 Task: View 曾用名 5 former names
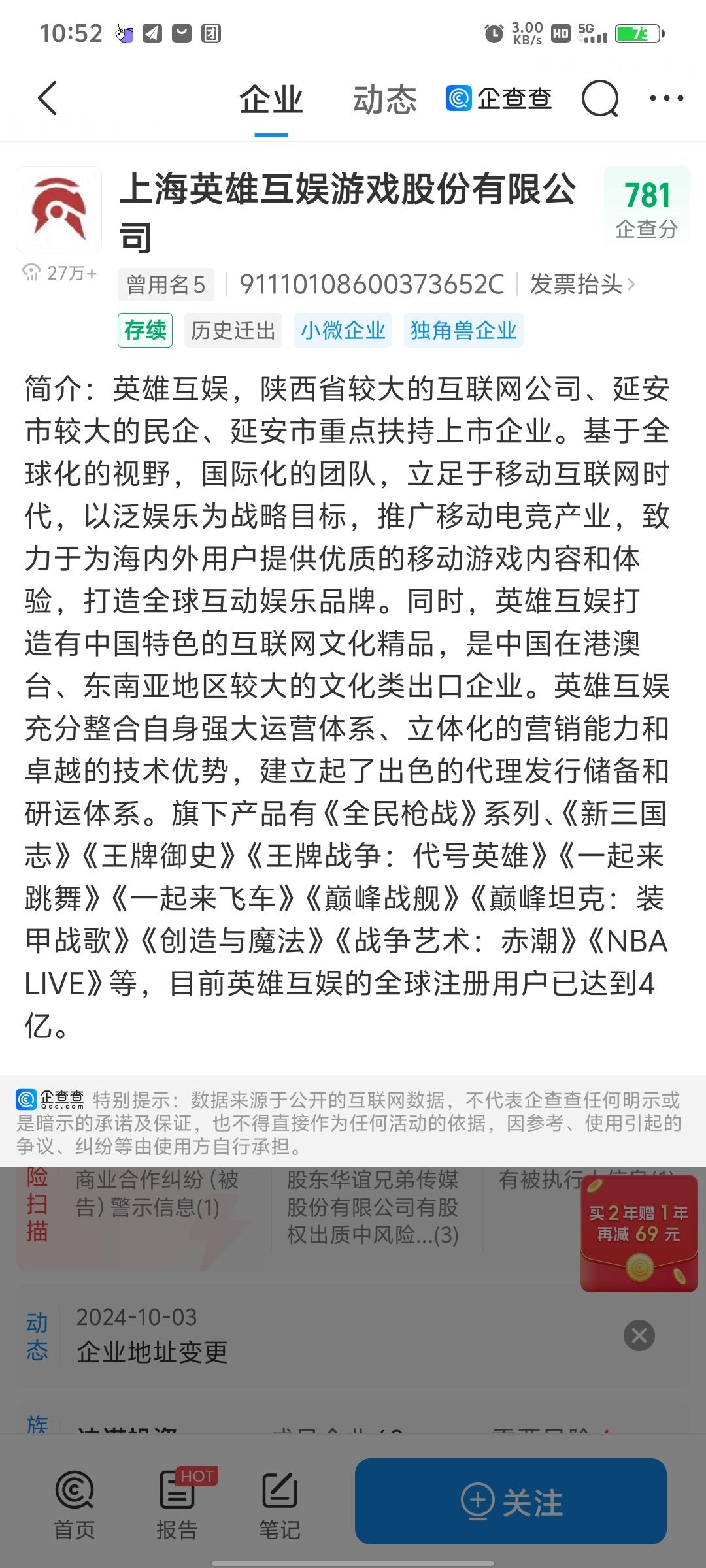166,285
